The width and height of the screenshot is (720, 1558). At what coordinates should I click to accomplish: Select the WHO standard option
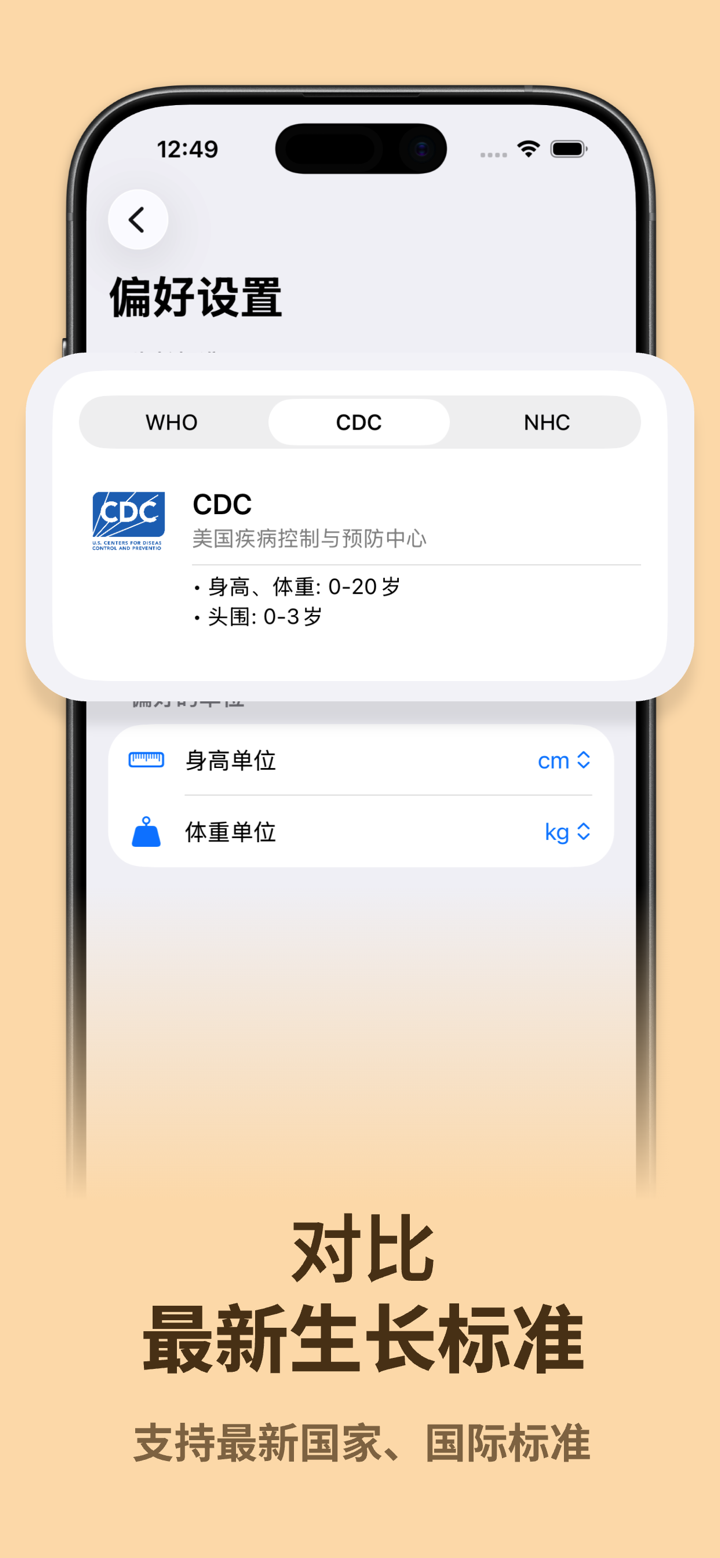tap(171, 422)
